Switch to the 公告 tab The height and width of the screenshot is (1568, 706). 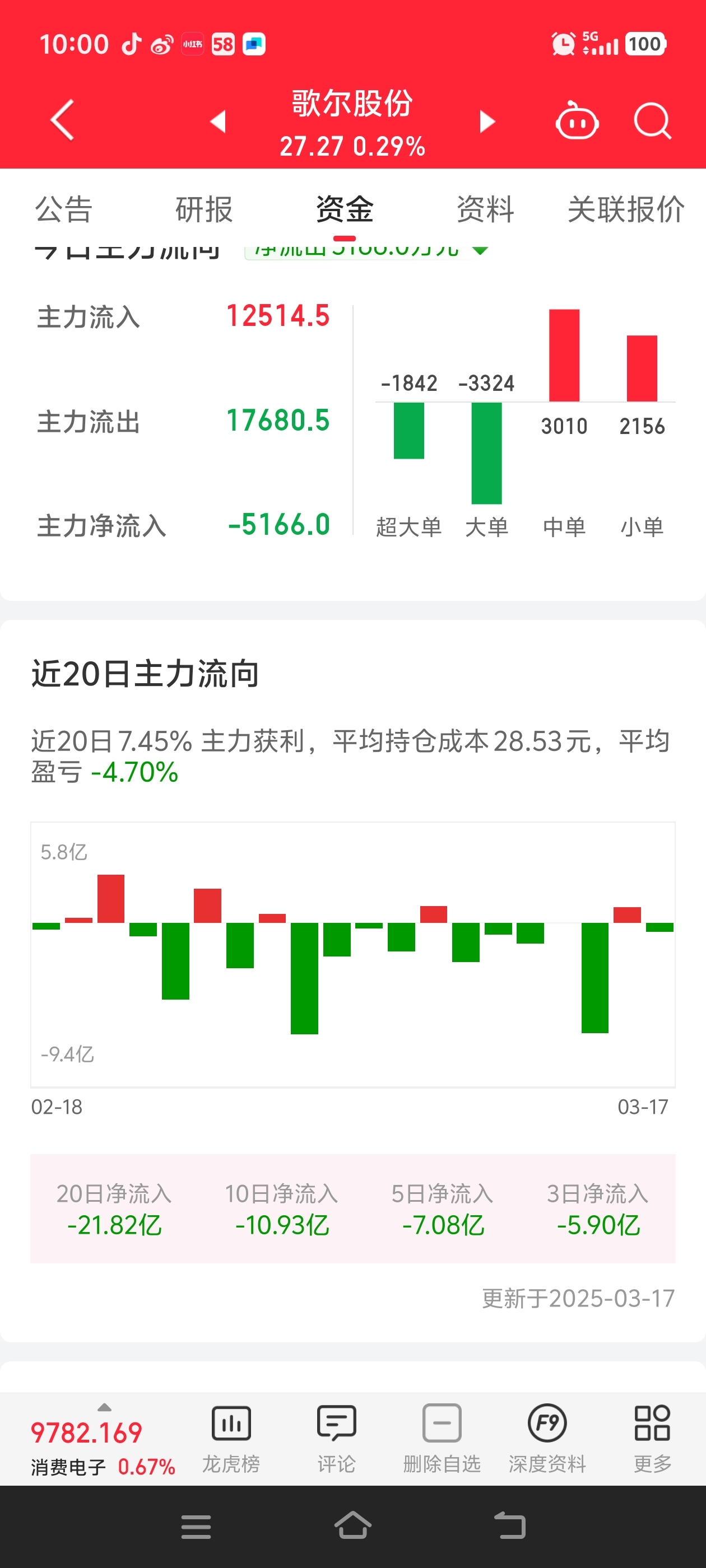[63, 210]
